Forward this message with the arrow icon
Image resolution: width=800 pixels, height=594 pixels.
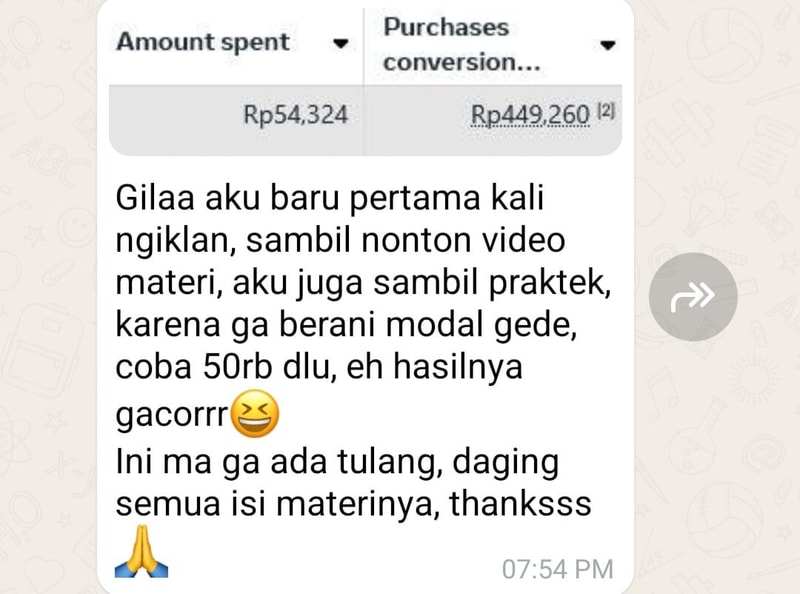point(693,296)
